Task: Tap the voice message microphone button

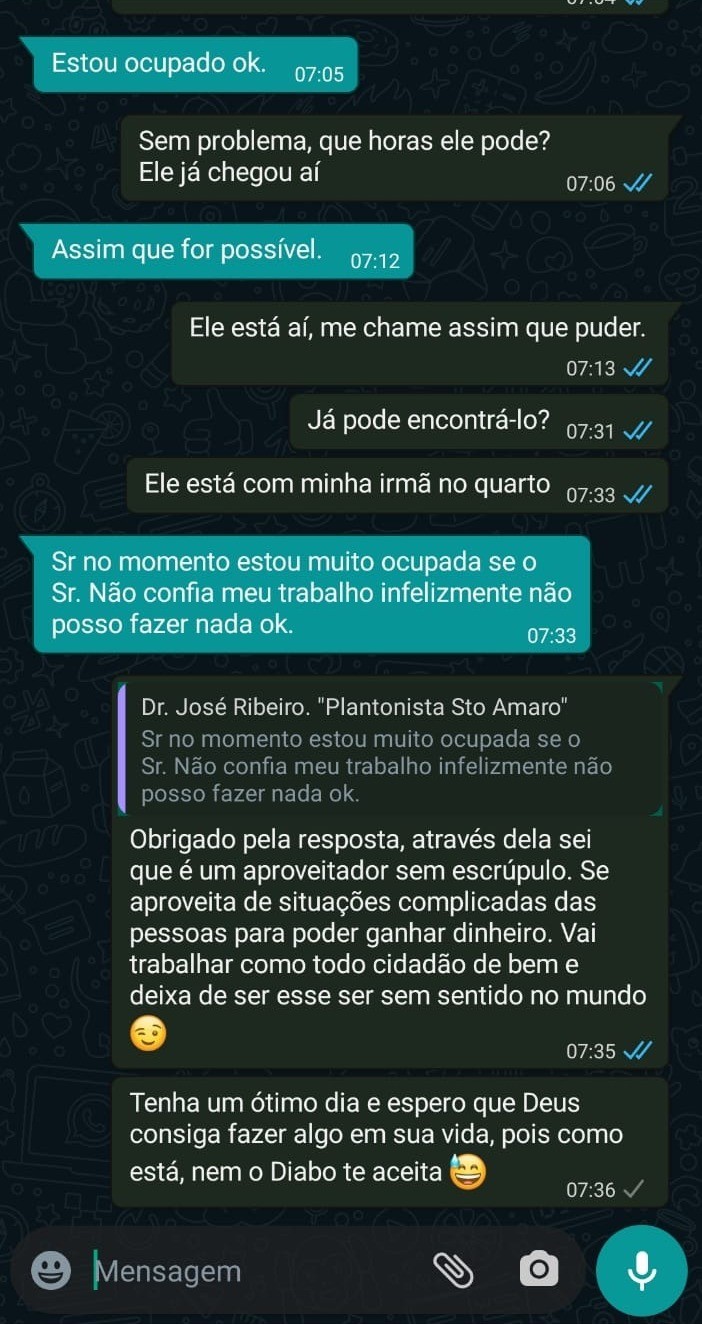Action: [x=641, y=1270]
